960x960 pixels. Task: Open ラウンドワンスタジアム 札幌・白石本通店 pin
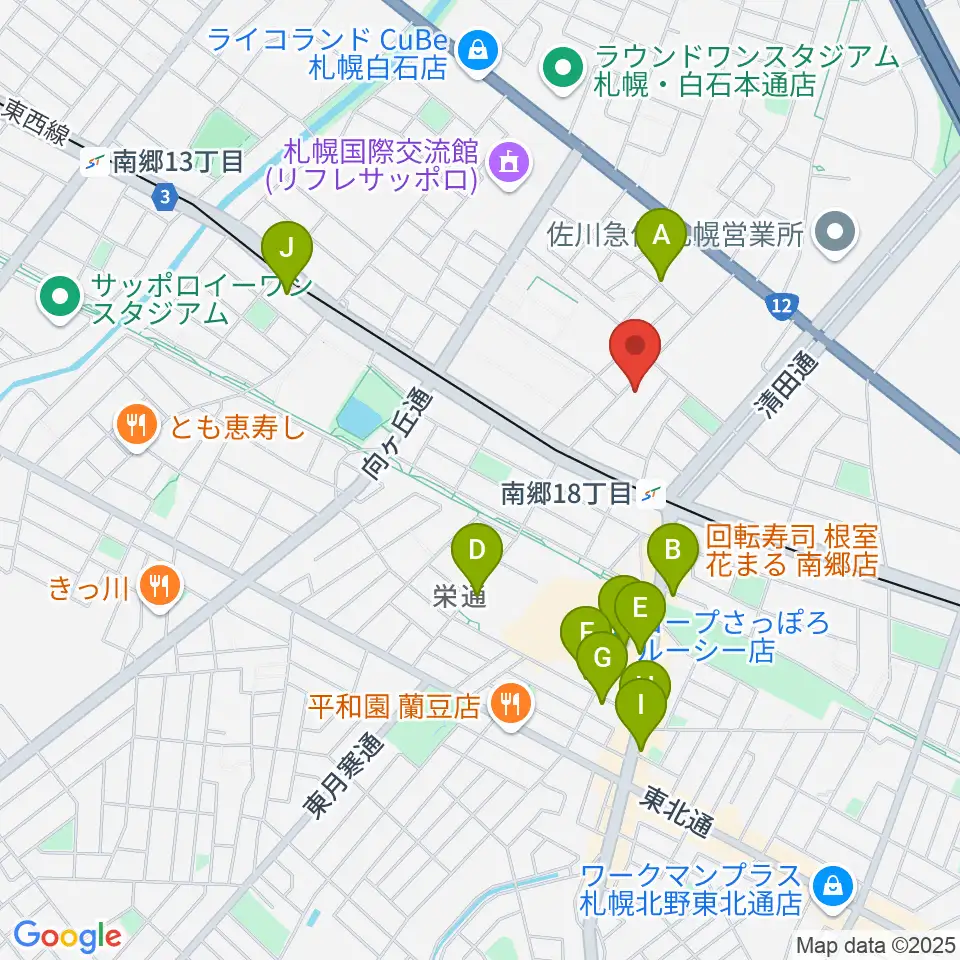point(563,70)
